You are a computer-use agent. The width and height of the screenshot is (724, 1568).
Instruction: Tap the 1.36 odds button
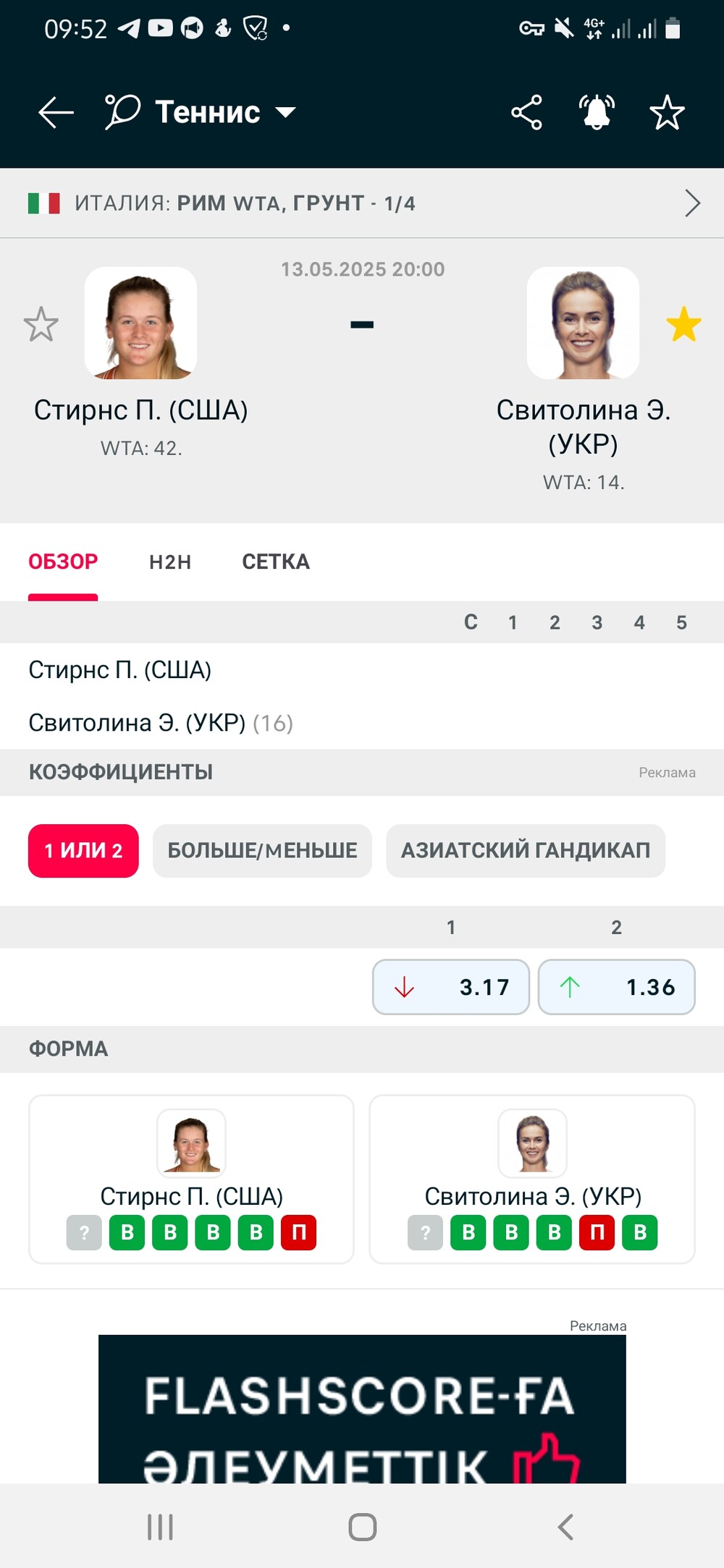click(x=617, y=987)
